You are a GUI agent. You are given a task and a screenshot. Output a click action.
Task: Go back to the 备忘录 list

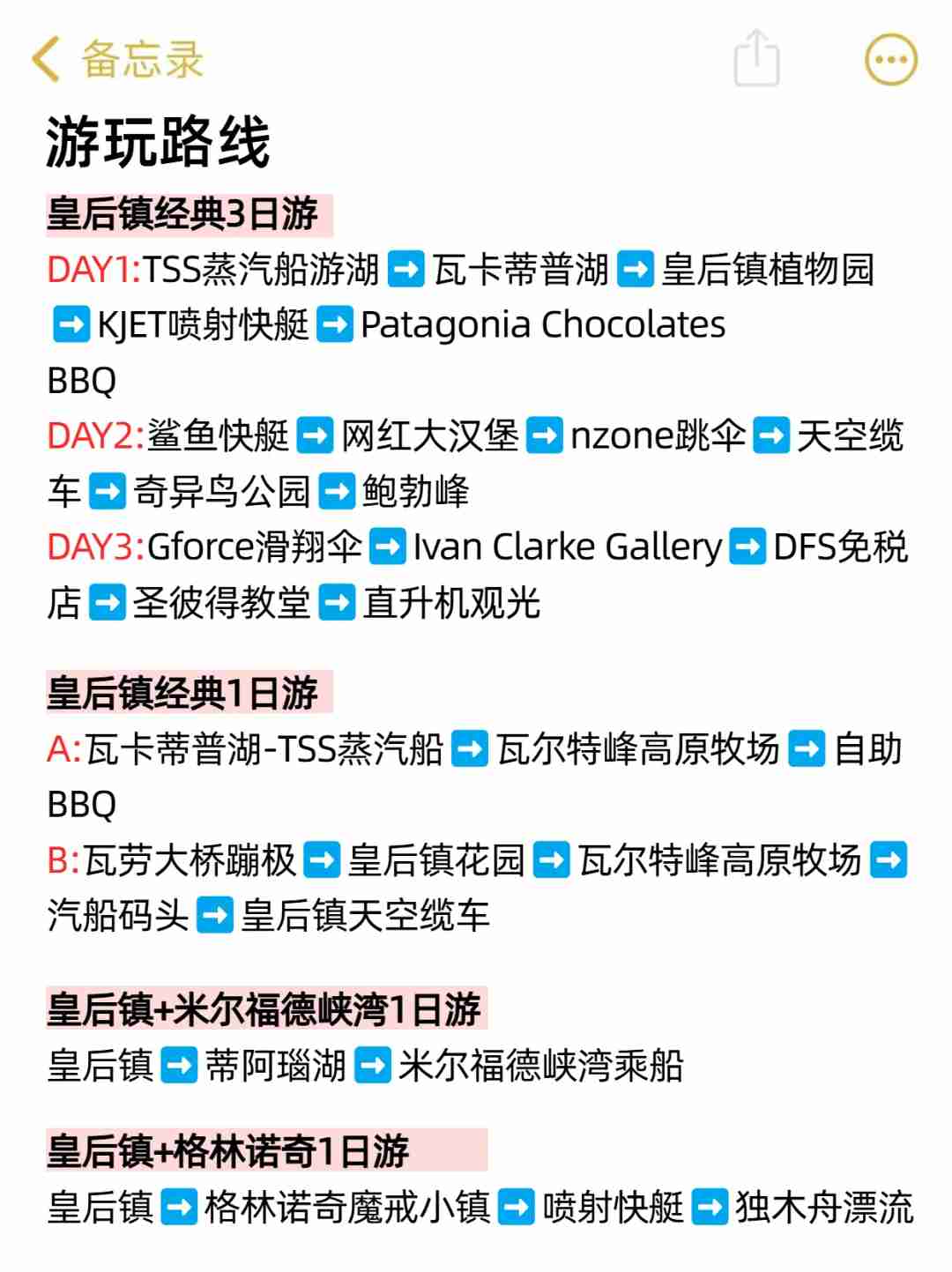[116, 60]
